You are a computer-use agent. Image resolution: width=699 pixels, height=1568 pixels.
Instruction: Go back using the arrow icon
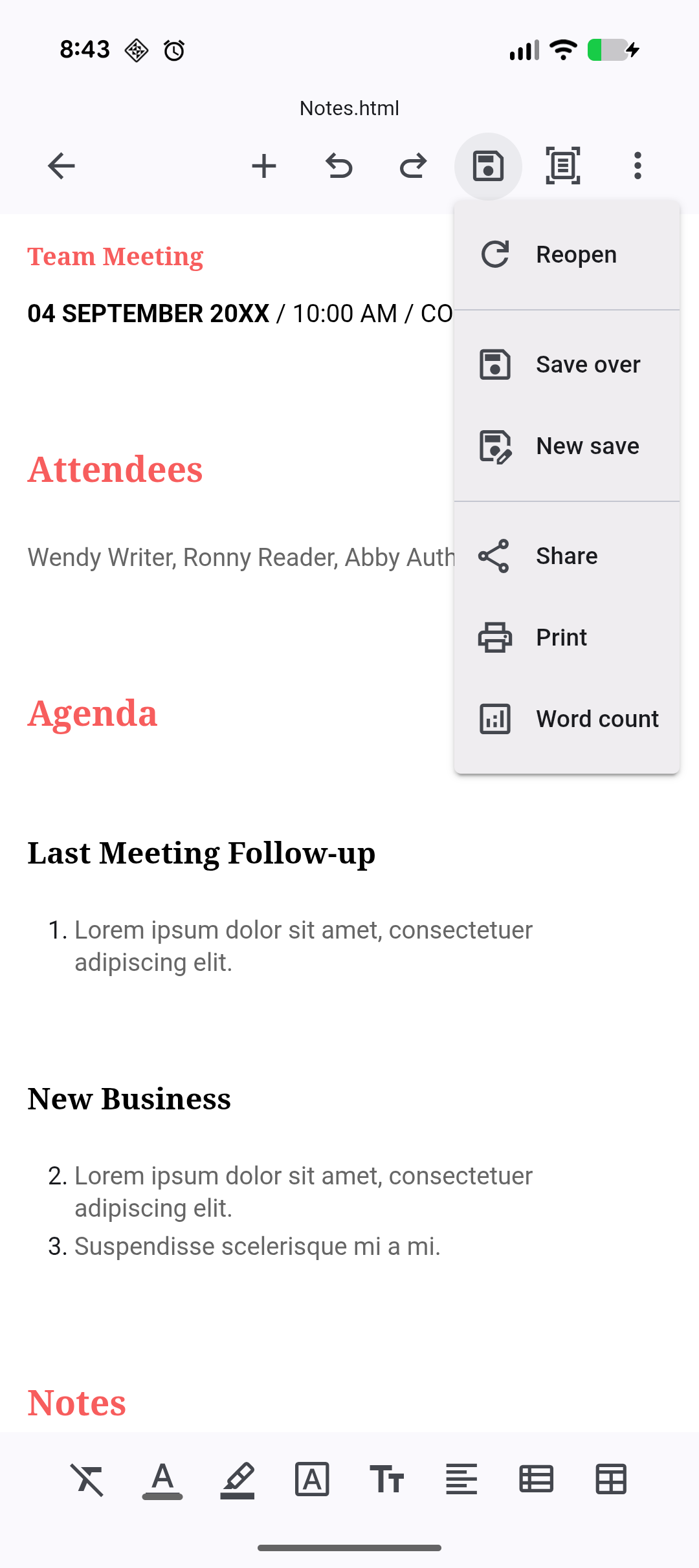point(61,166)
